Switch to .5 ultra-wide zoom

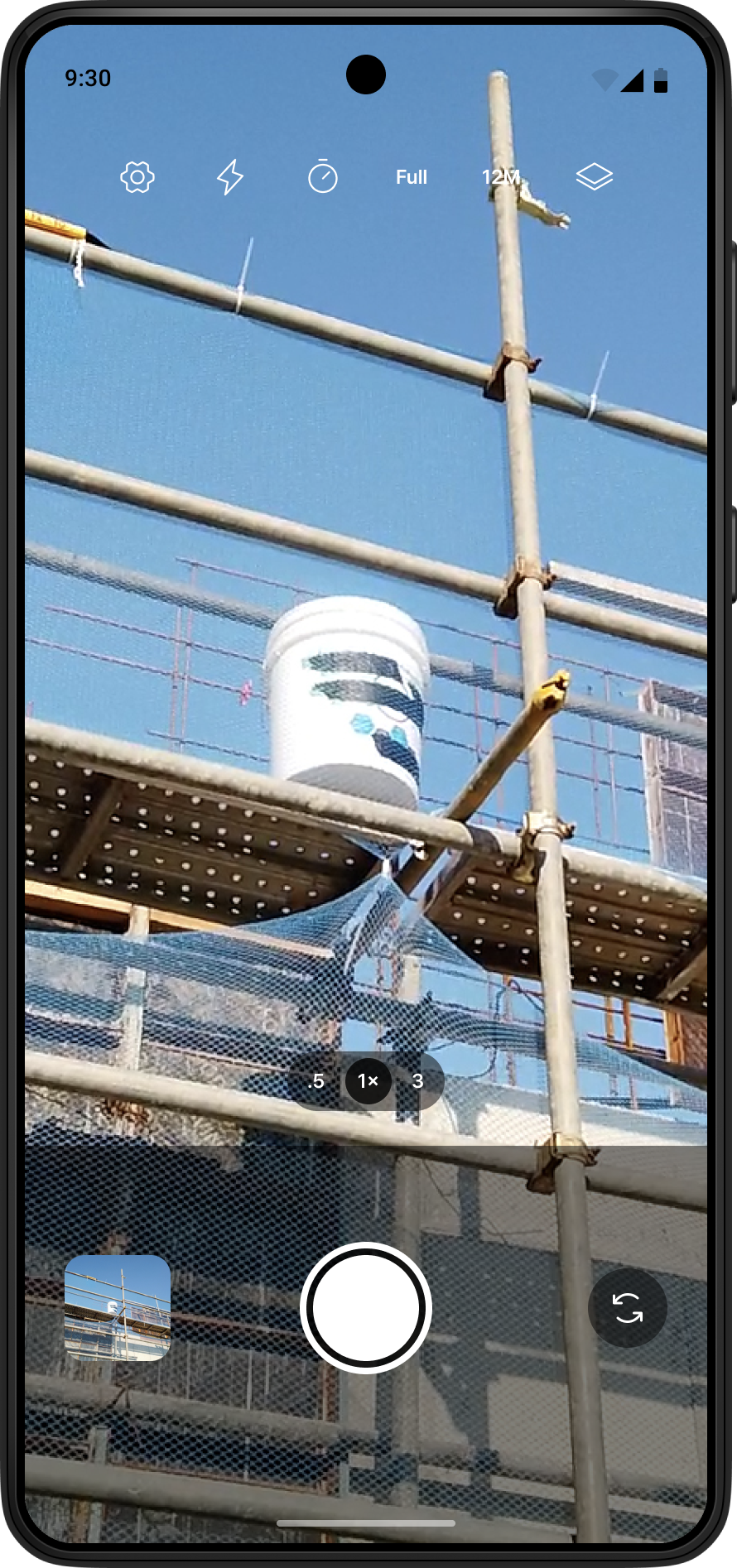316,1081
